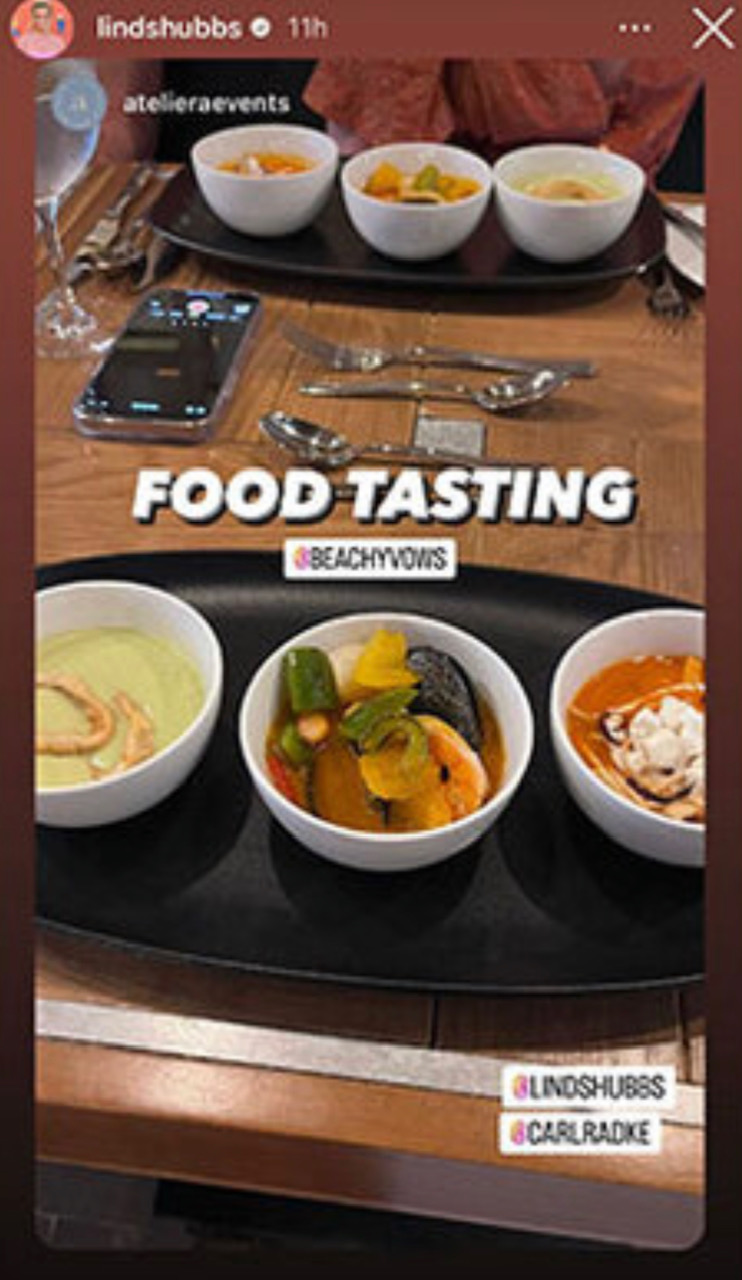Tap the lindshubbs username in header

point(169,28)
